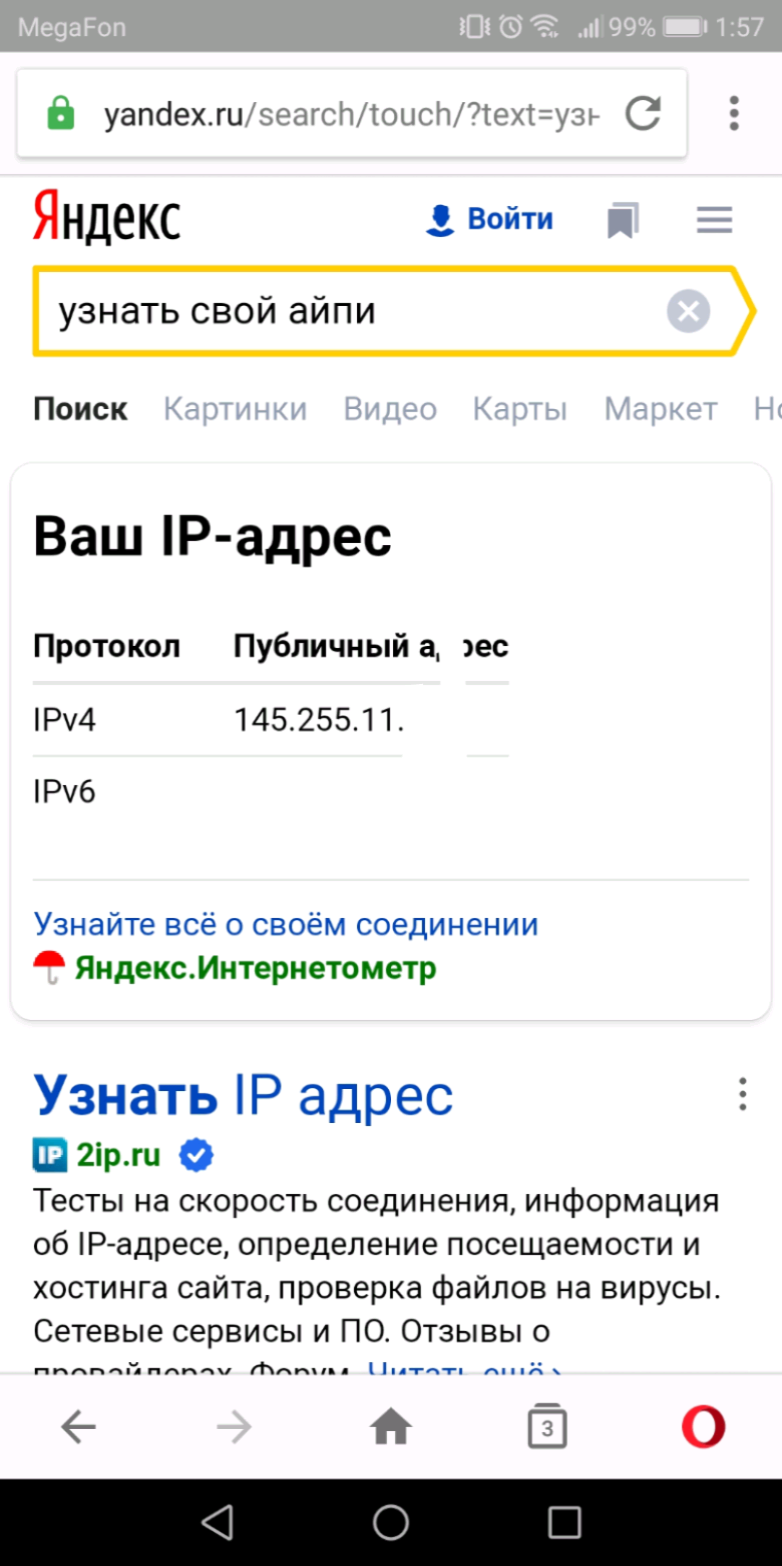The height and width of the screenshot is (1566, 782).
Task: Open the Yandex hamburger menu
Action: pyautogui.click(x=714, y=220)
